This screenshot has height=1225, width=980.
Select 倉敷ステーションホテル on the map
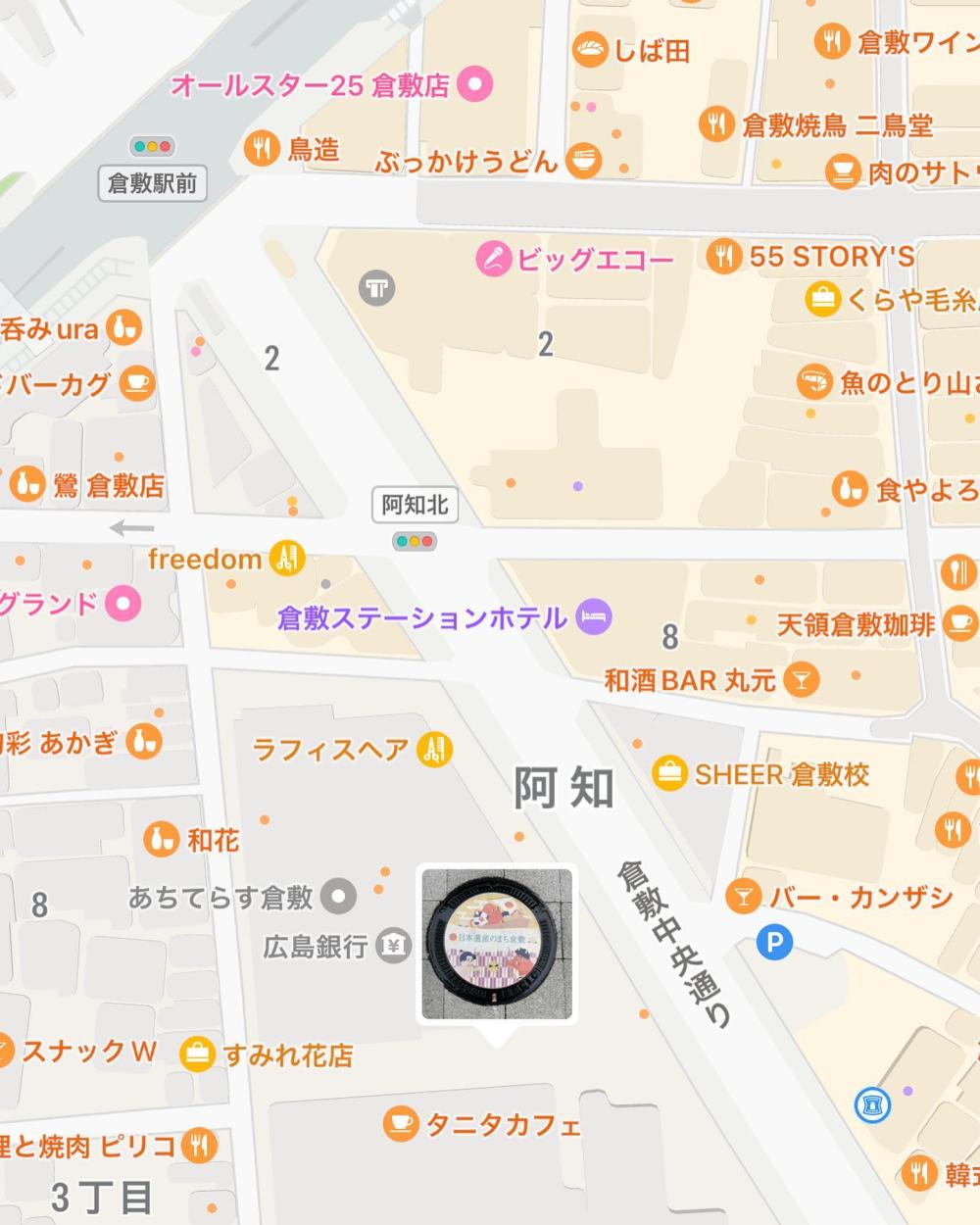pos(594,617)
